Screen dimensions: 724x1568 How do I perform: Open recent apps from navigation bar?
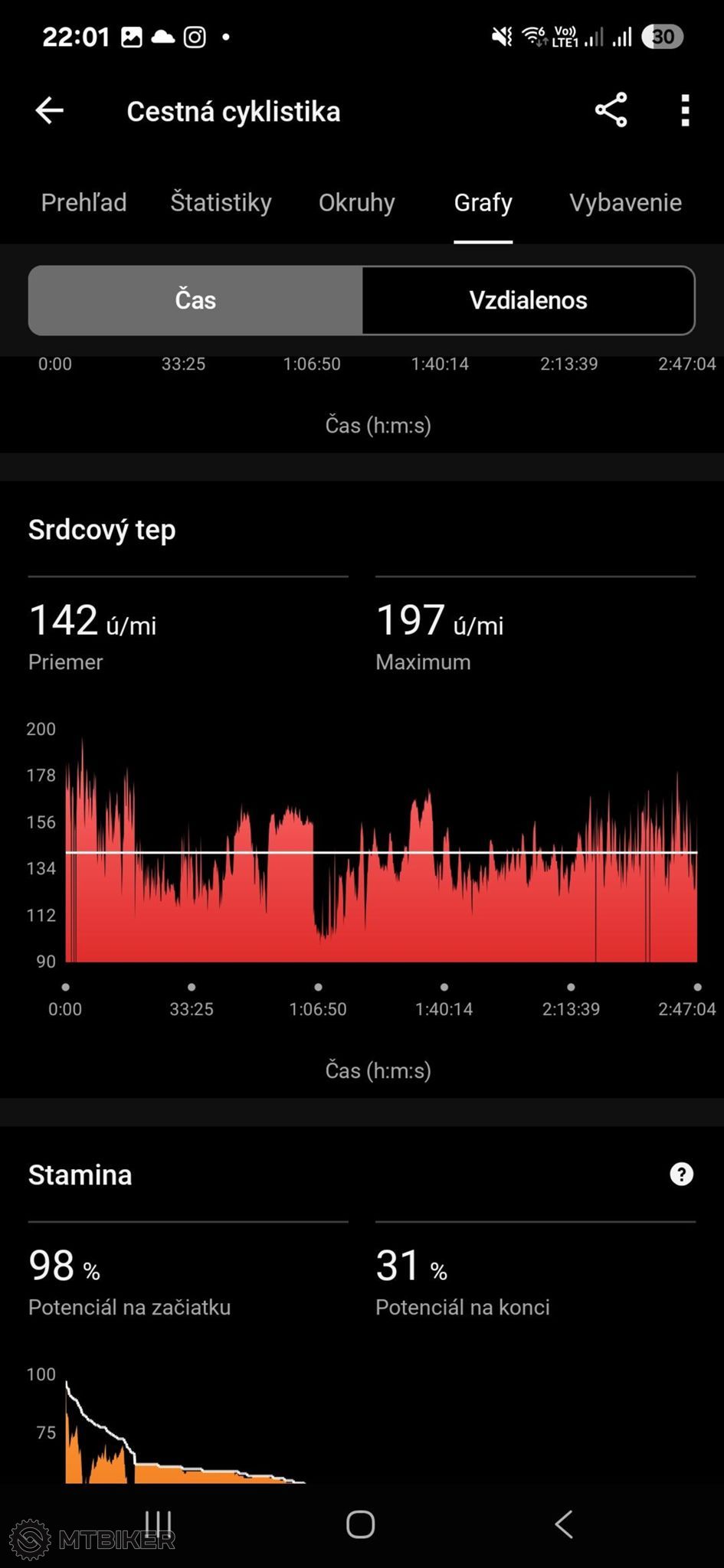(x=158, y=1524)
